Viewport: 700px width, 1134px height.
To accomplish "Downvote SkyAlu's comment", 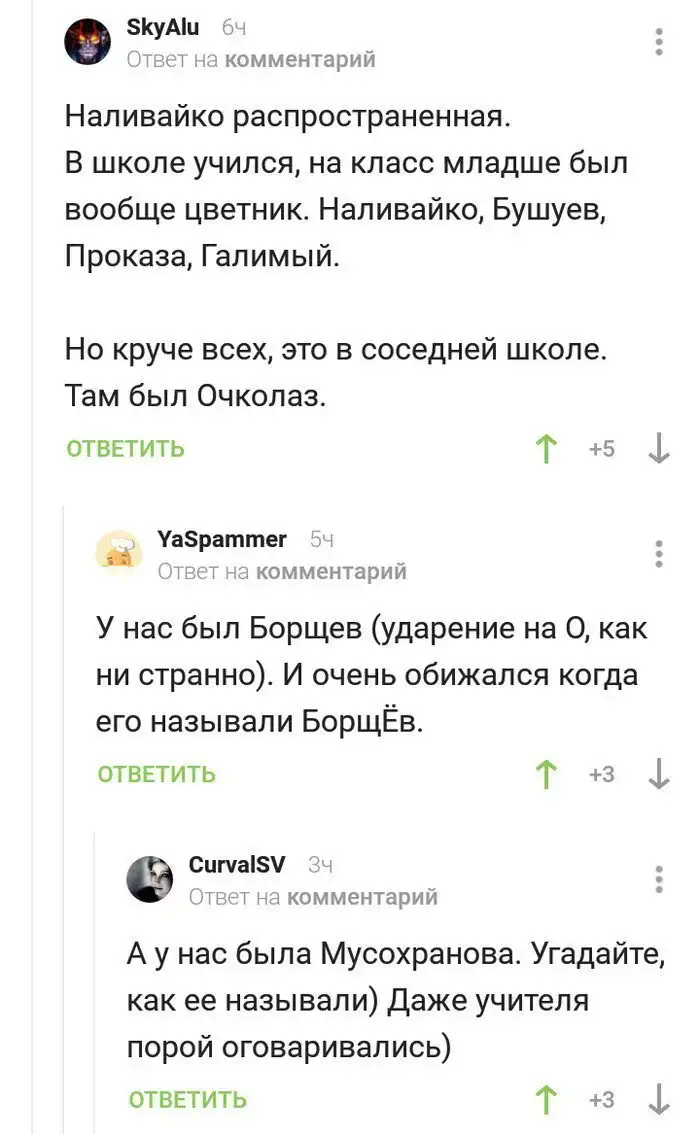I will pos(658,449).
